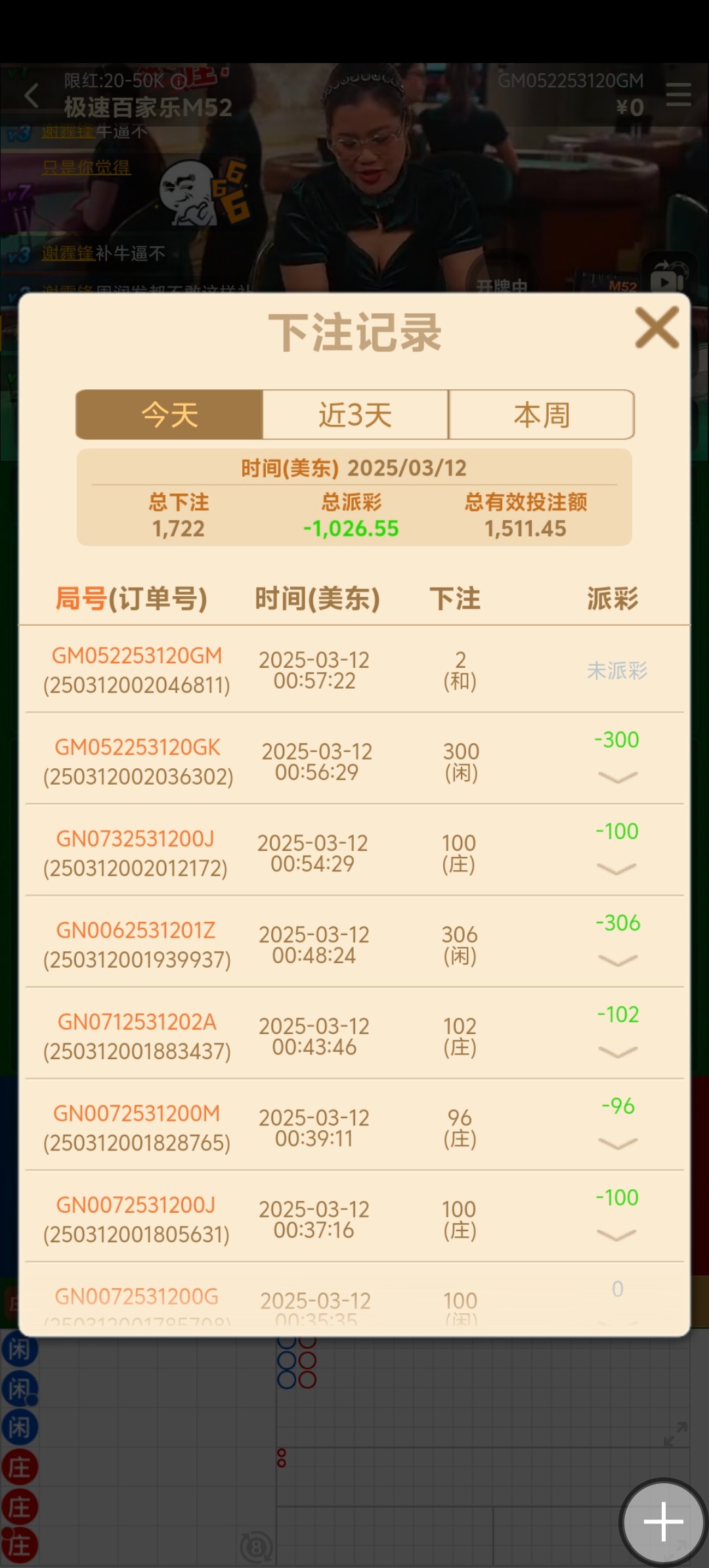Go back with the top-left arrow
Image resolution: width=709 pixels, height=1568 pixels.
click(x=32, y=96)
